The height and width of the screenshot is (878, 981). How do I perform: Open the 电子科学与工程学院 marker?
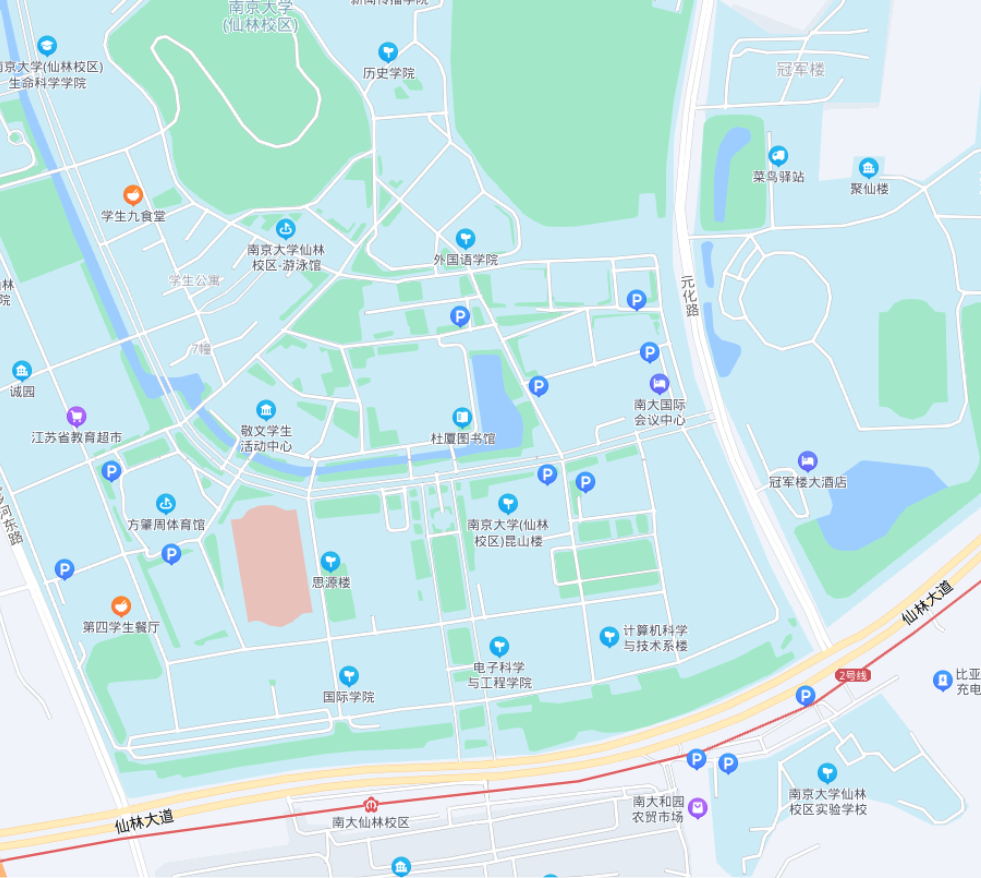click(x=499, y=646)
